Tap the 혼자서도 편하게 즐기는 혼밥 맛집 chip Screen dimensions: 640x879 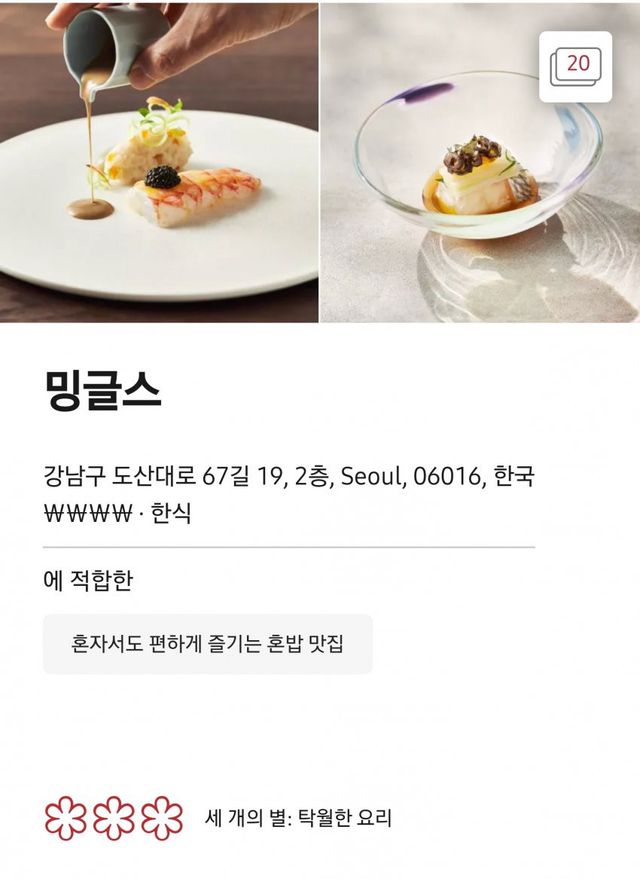coord(208,644)
